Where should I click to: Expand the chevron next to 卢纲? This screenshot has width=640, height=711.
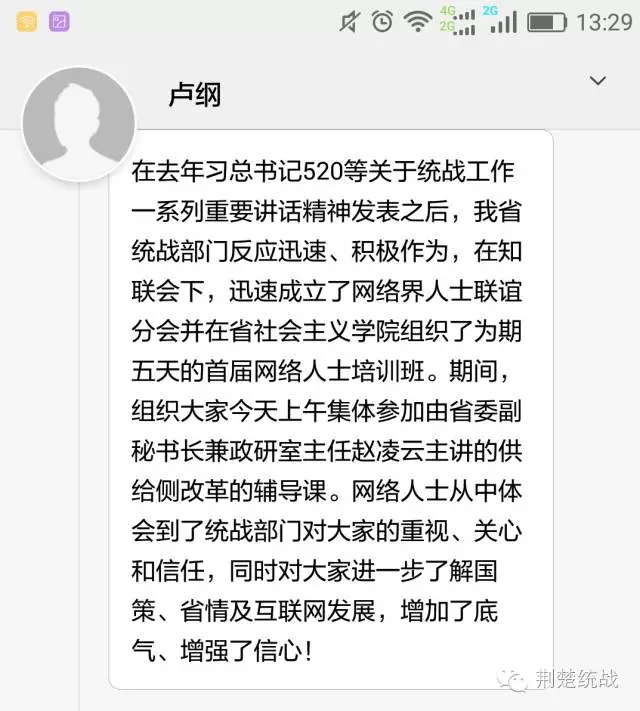(x=598, y=81)
